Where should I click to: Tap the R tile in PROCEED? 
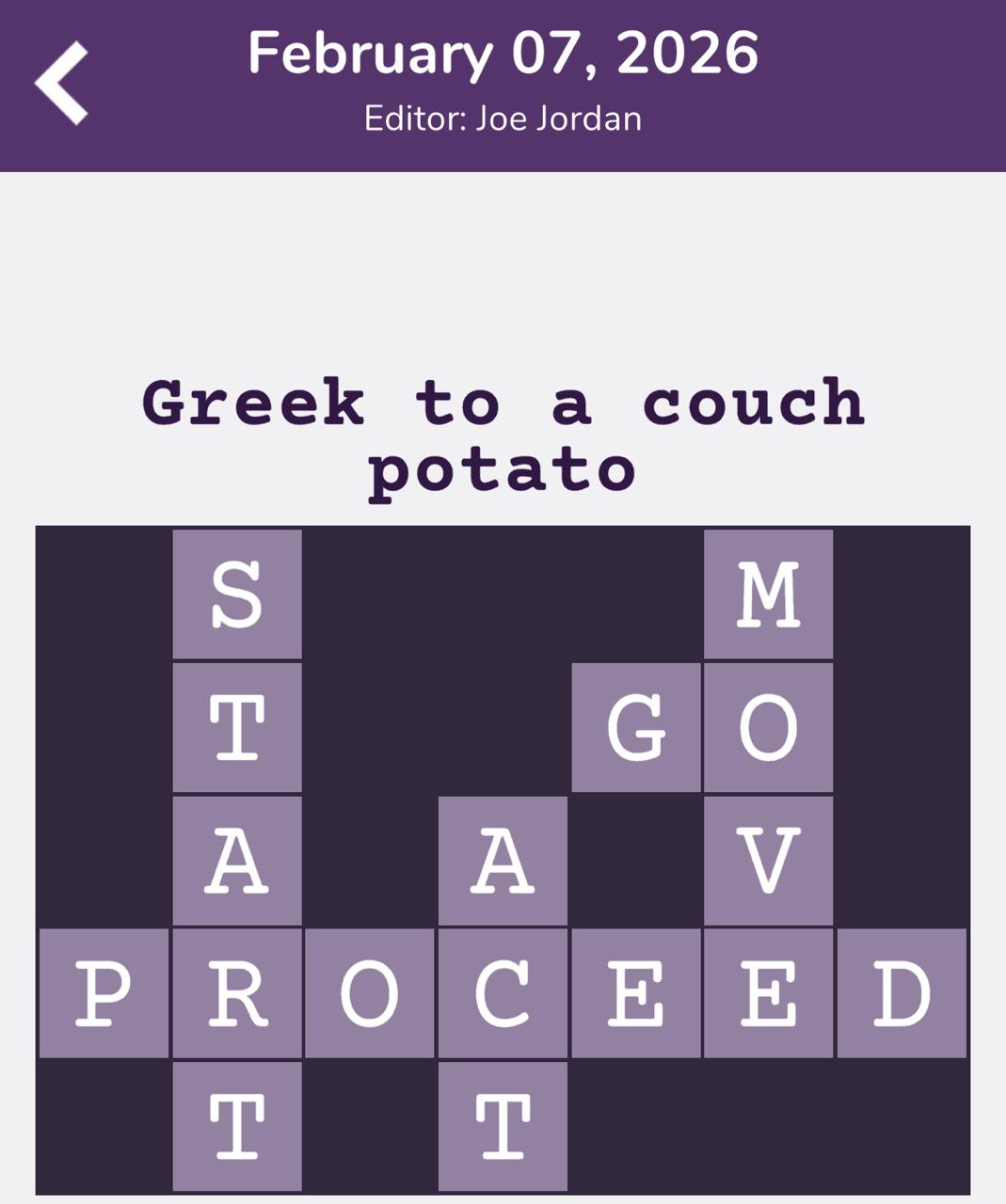(x=237, y=993)
